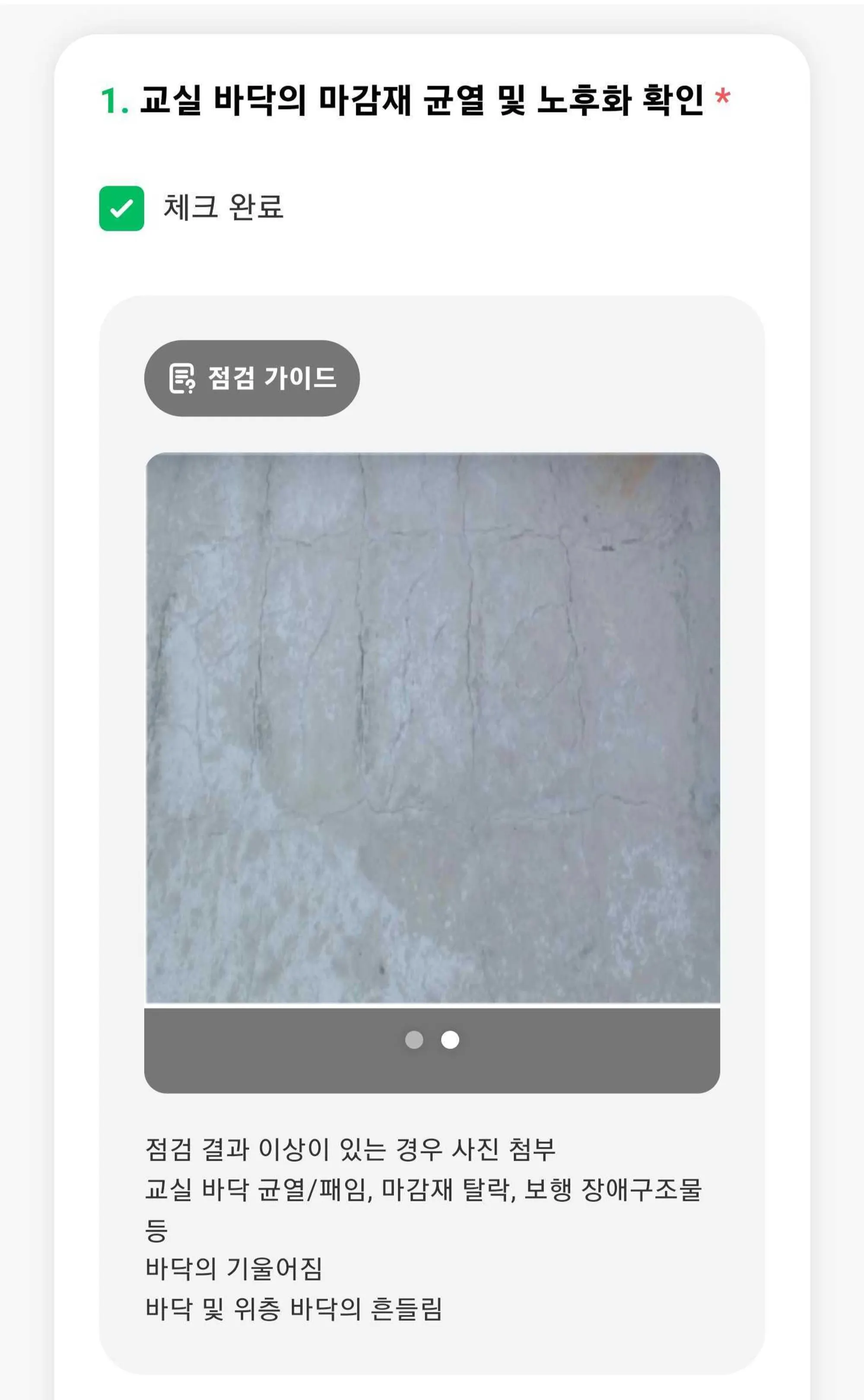The image size is (864, 1400).
Task: Open the 점검 가이드 button
Action: pyautogui.click(x=251, y=378)
